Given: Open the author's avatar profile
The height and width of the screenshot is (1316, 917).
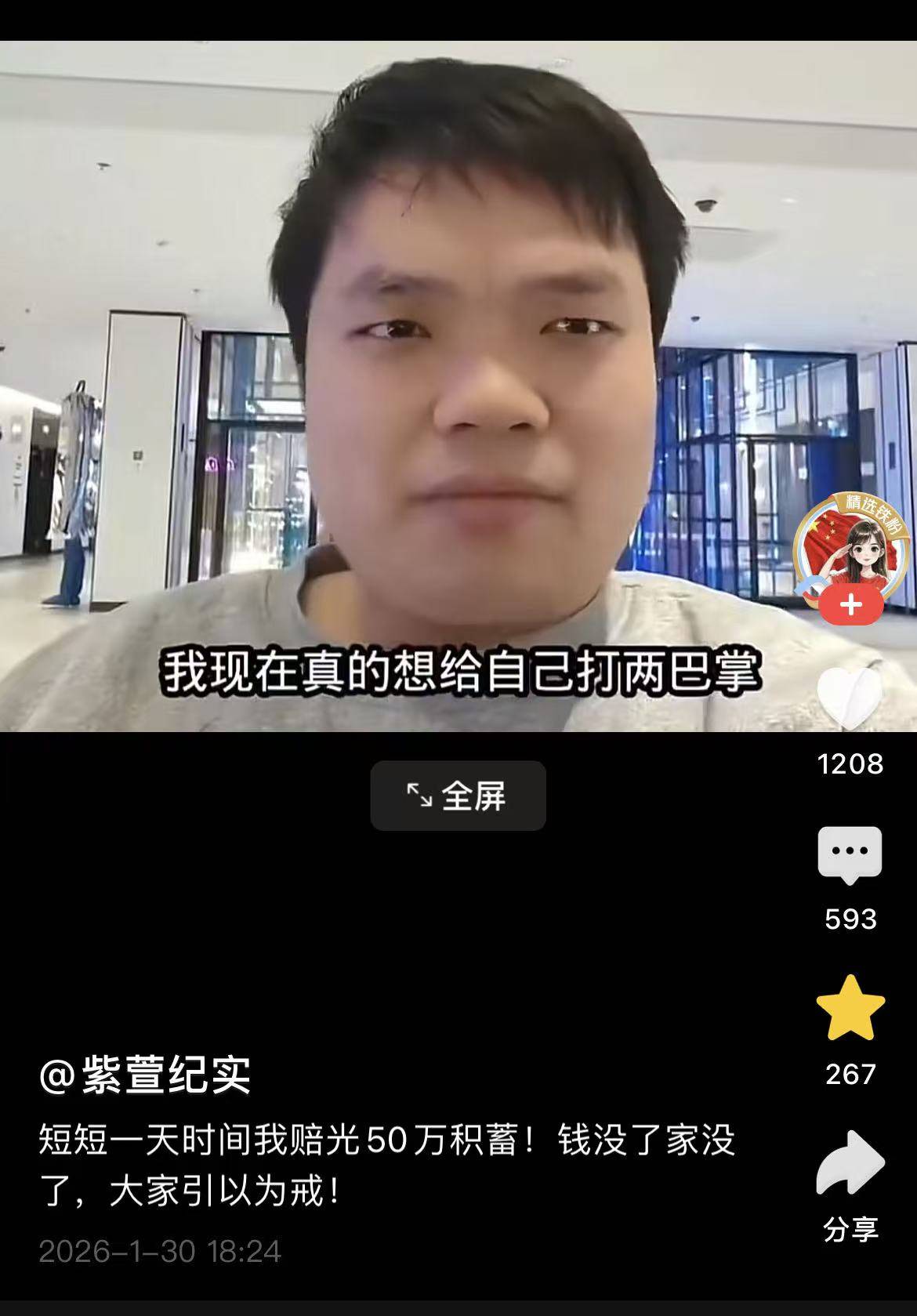Looking at the screenshot, I should coord(850,548).
